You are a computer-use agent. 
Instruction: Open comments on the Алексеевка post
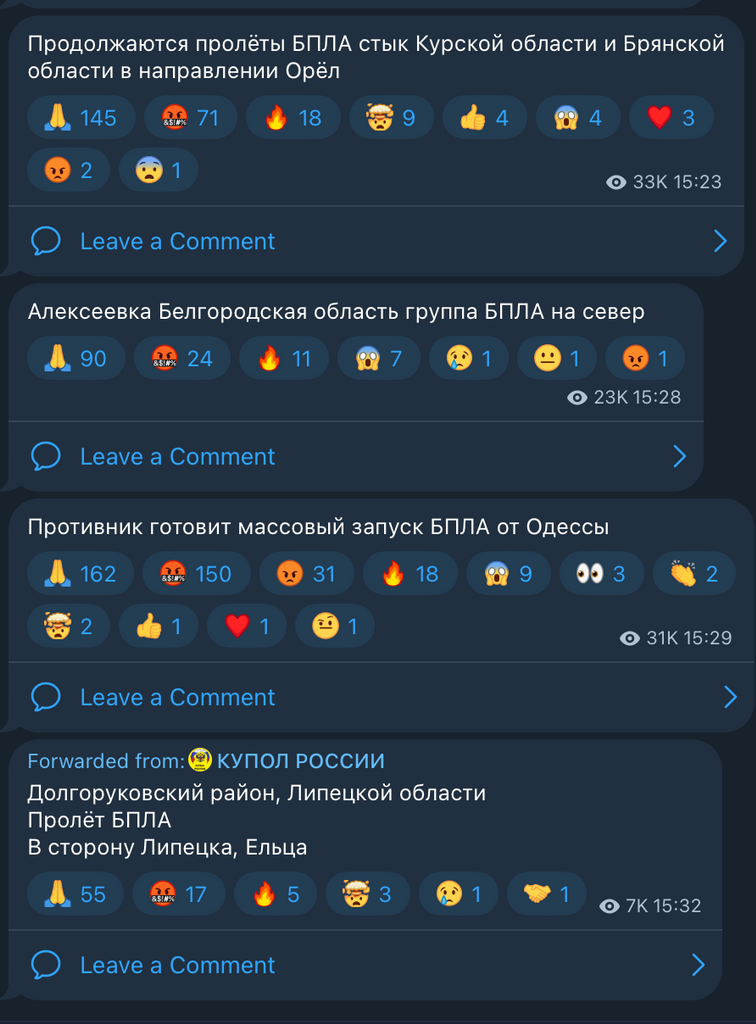pyautogui.click(x=177, y=456)
